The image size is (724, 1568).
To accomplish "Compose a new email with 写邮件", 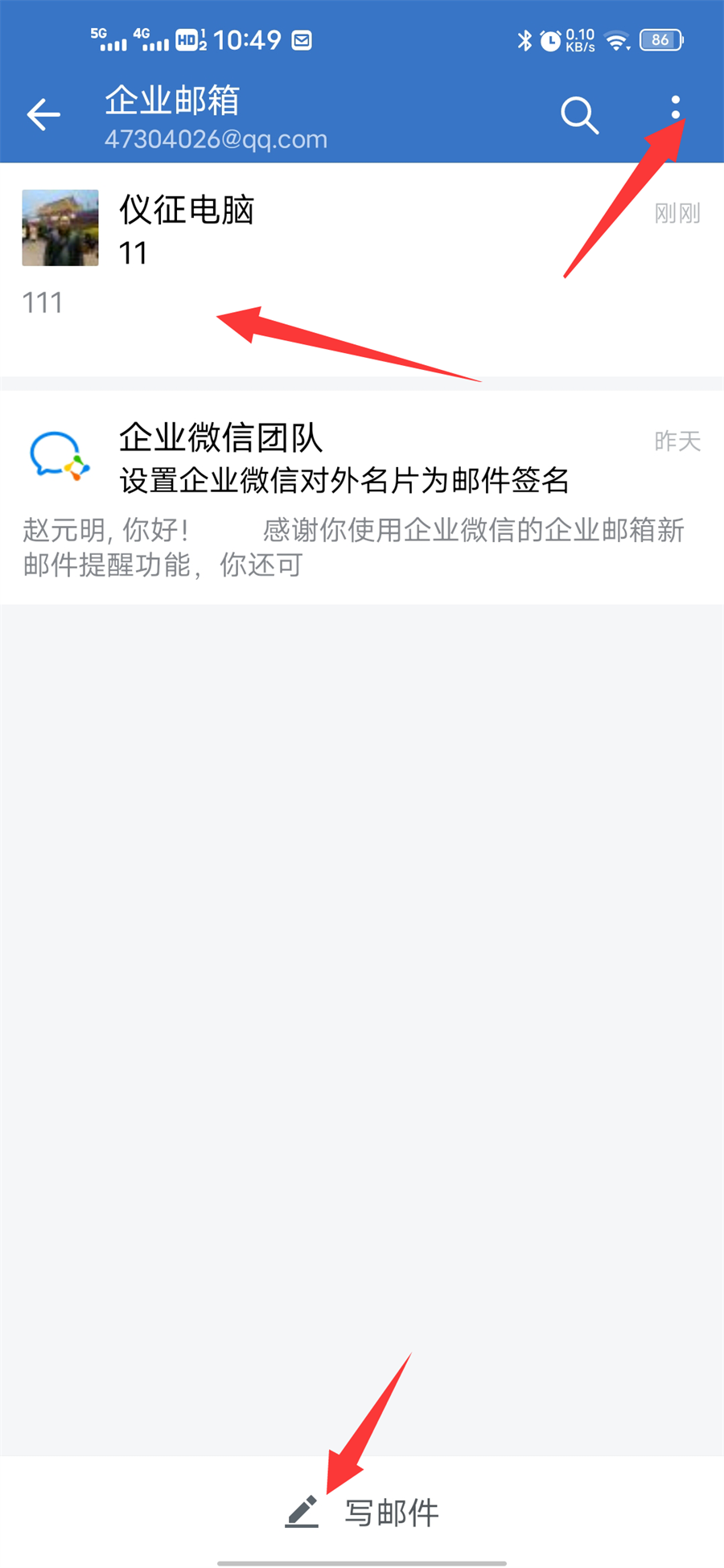I will [x=362, y=1512].
